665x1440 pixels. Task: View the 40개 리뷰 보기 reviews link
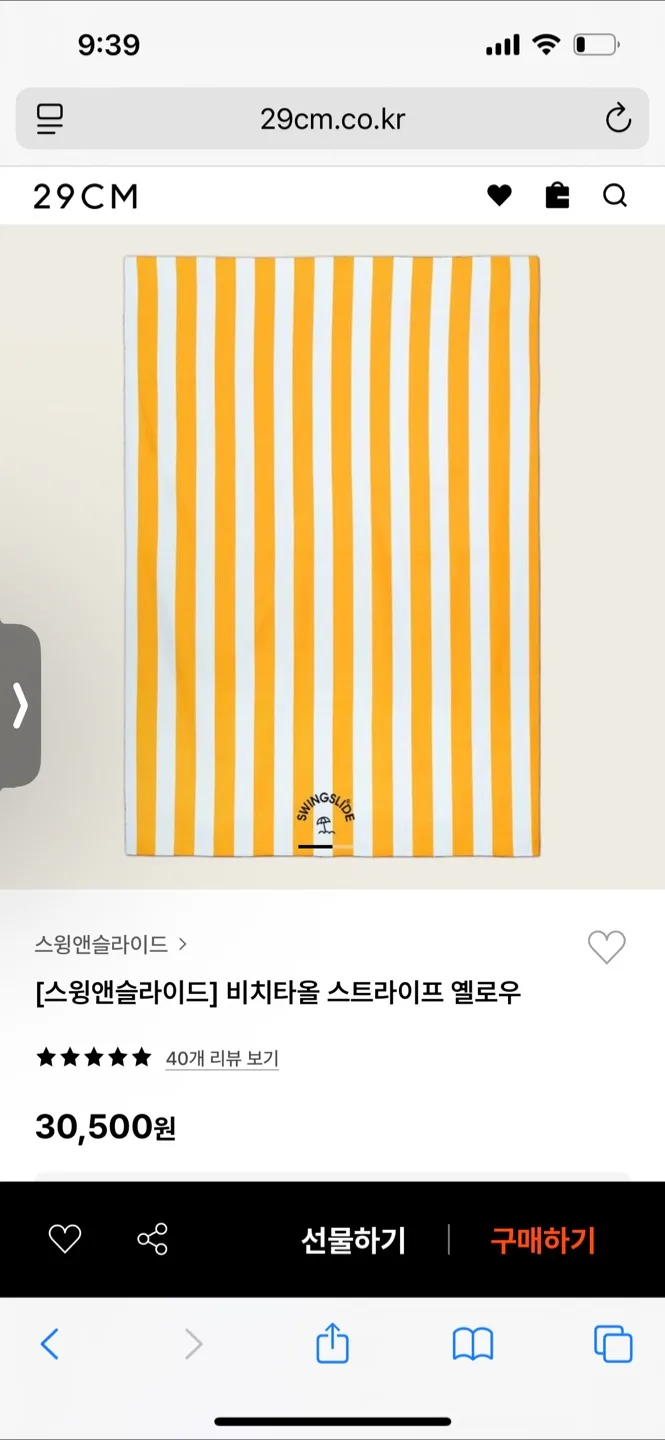point(222,1058)
